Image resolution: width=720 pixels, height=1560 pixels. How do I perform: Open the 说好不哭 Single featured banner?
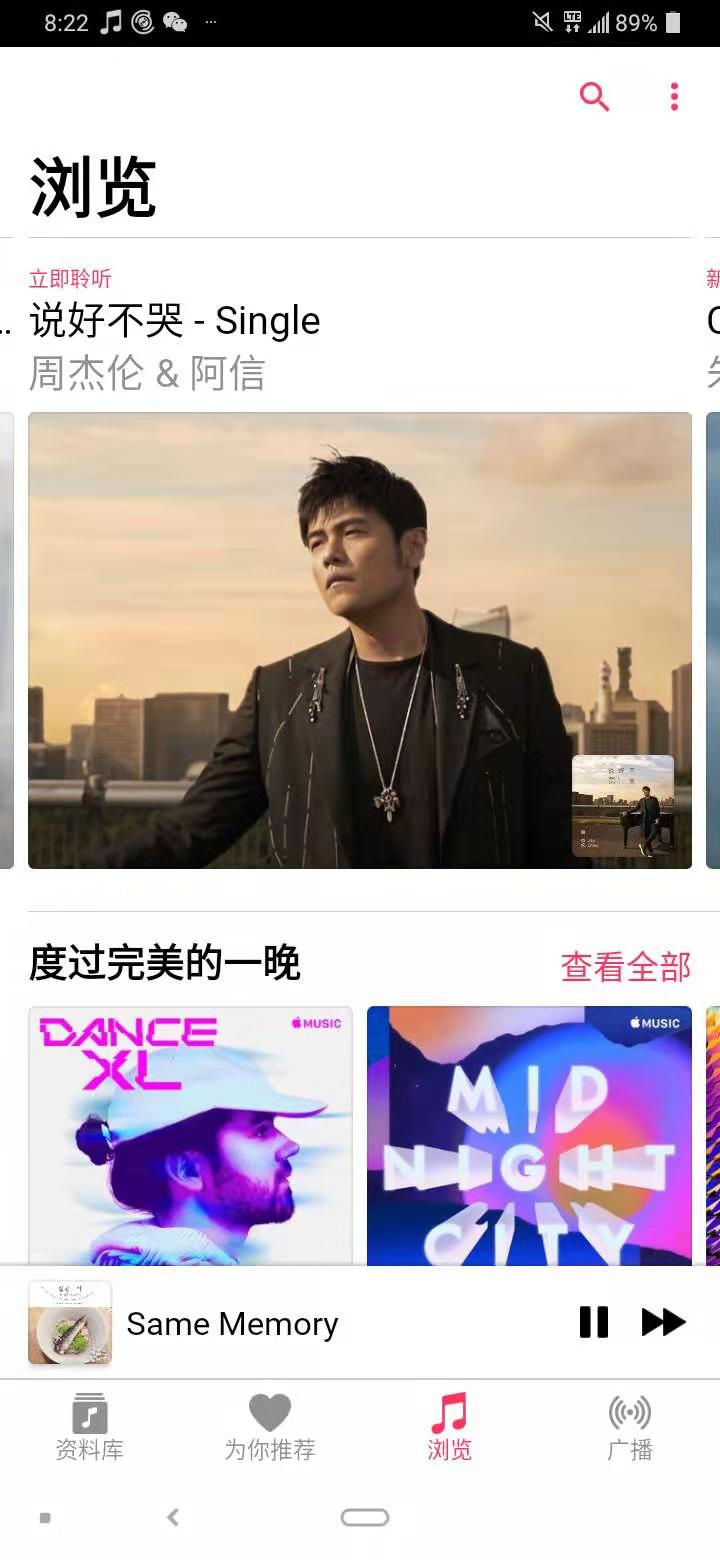(360, 640)
